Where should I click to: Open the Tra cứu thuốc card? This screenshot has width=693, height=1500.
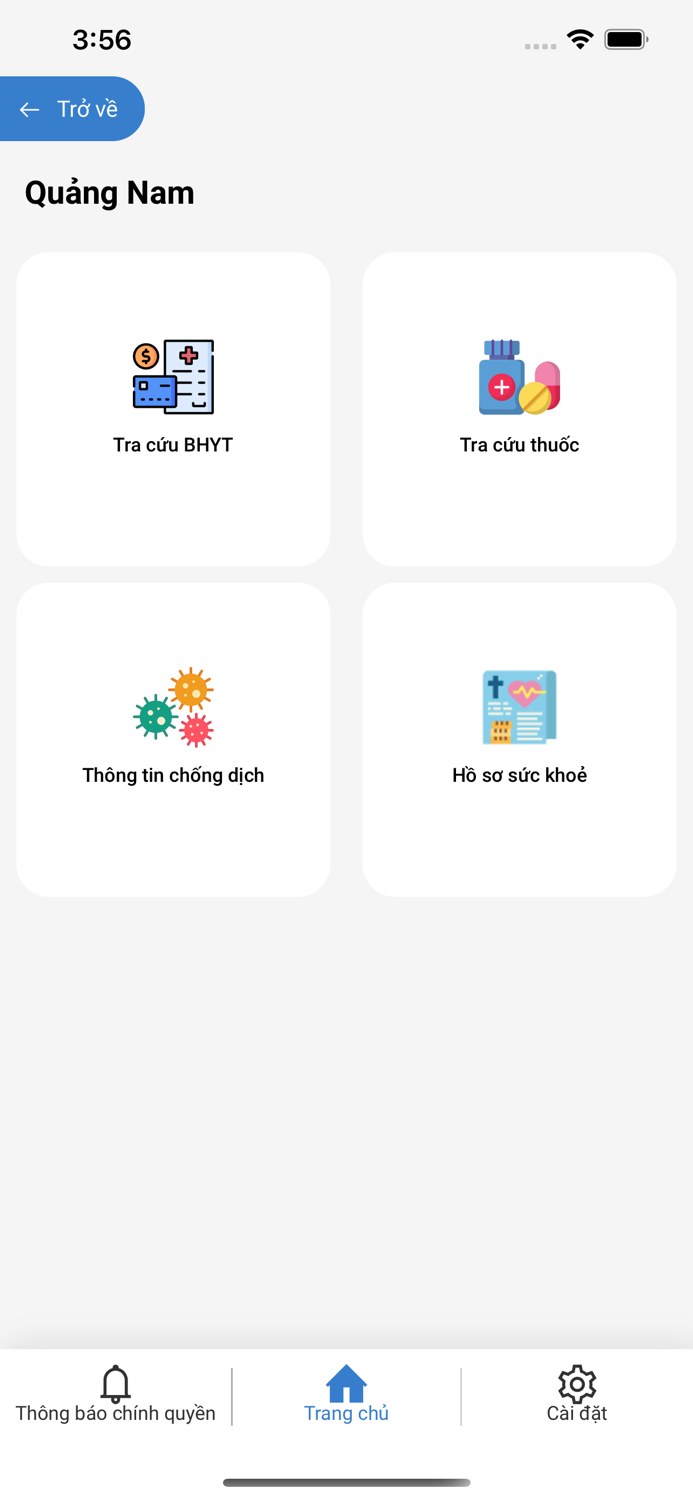[519, 408]
